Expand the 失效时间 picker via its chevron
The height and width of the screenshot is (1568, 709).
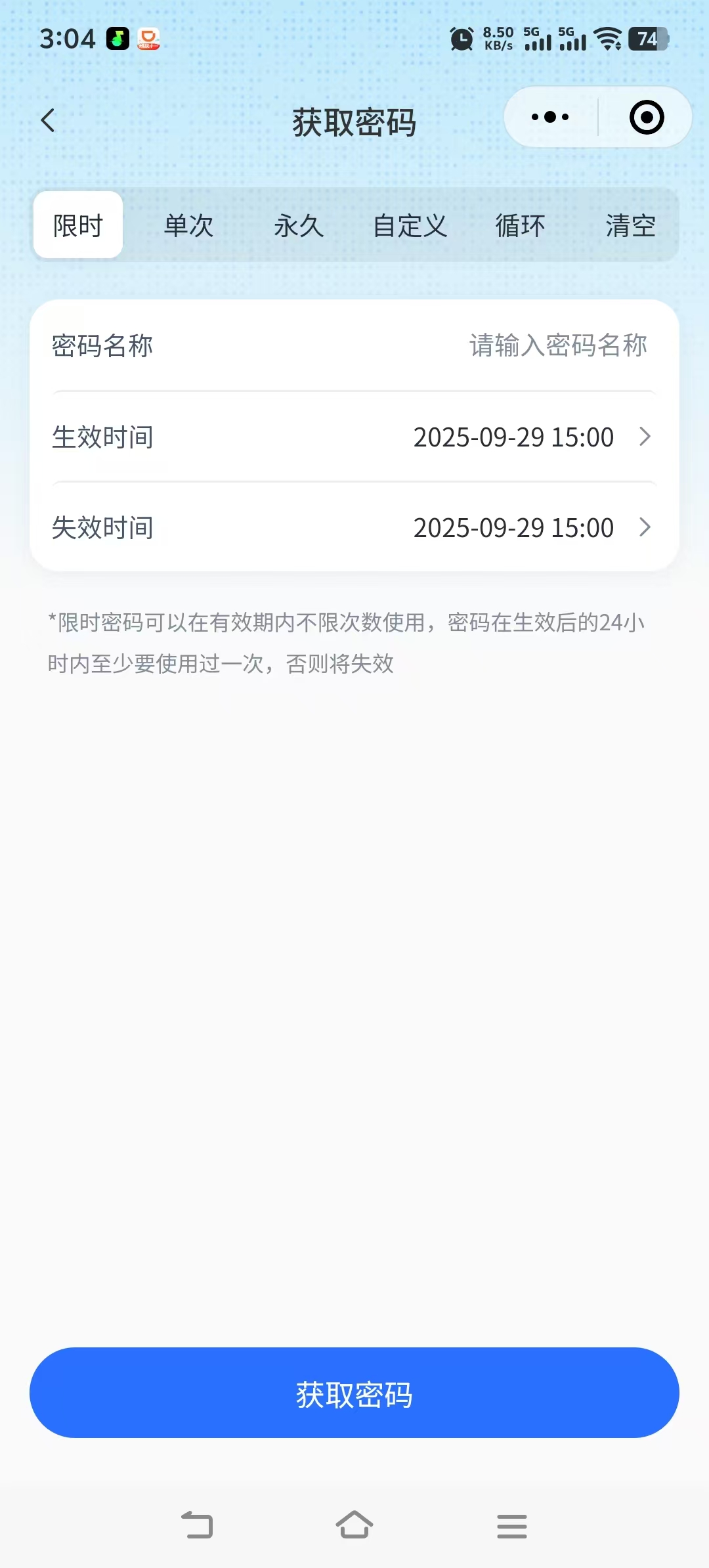coord(646,527)
